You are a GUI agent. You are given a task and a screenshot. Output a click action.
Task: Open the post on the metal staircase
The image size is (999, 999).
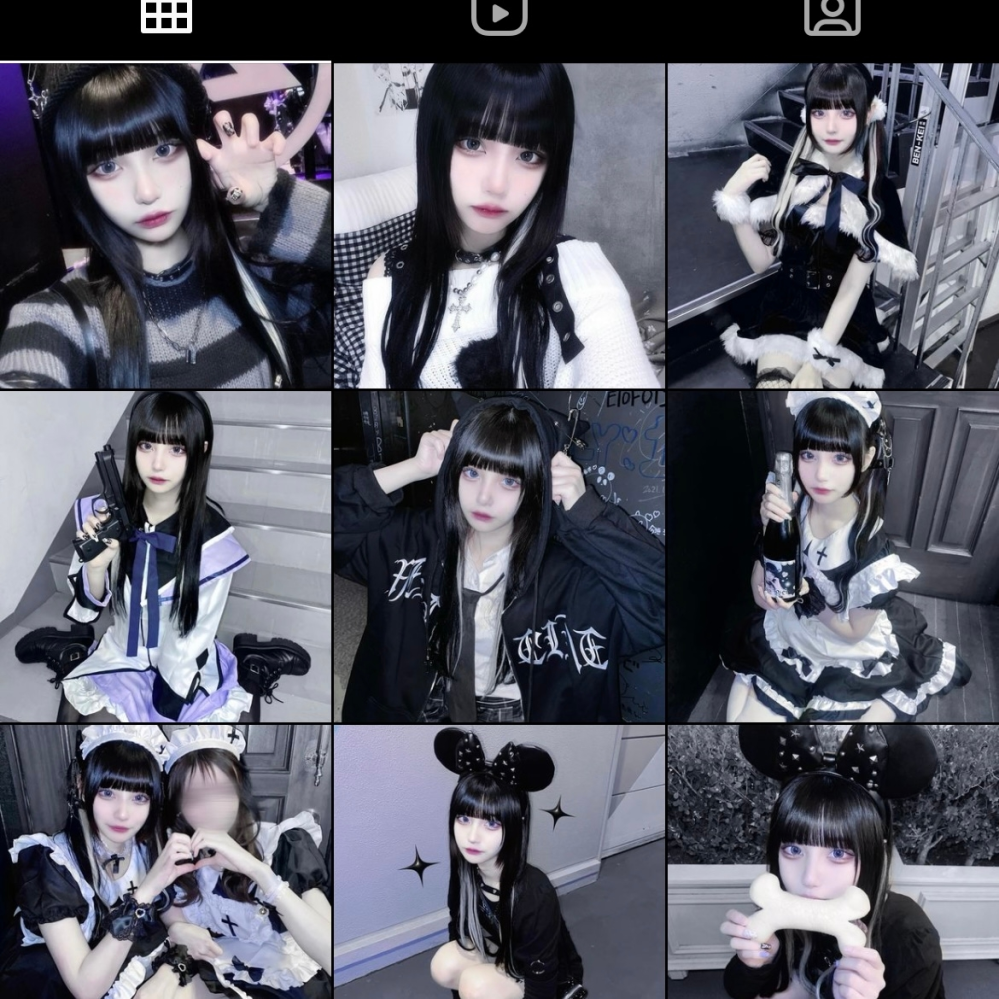point(833,225)
